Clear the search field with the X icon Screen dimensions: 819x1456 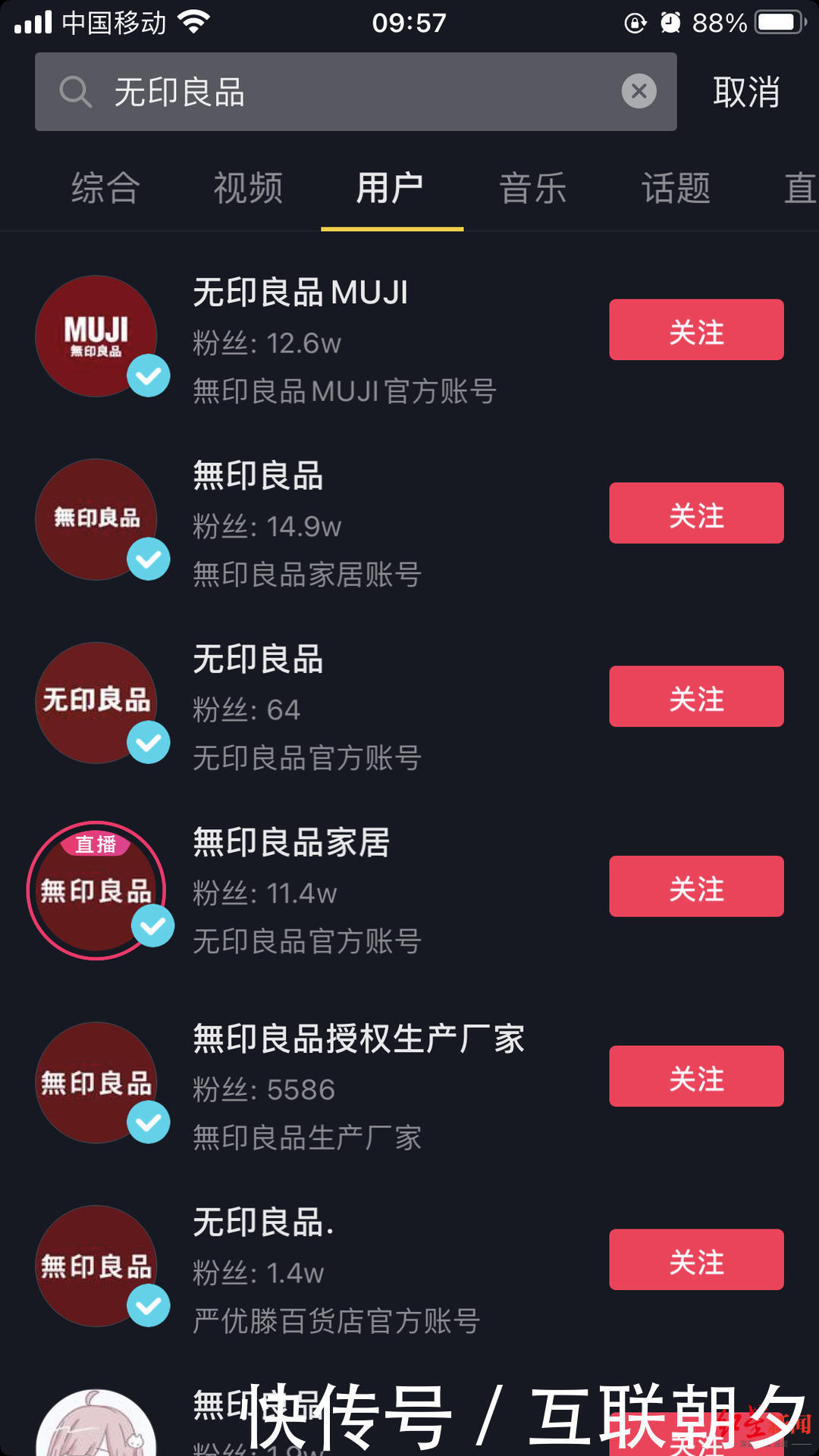coord(639,91)
